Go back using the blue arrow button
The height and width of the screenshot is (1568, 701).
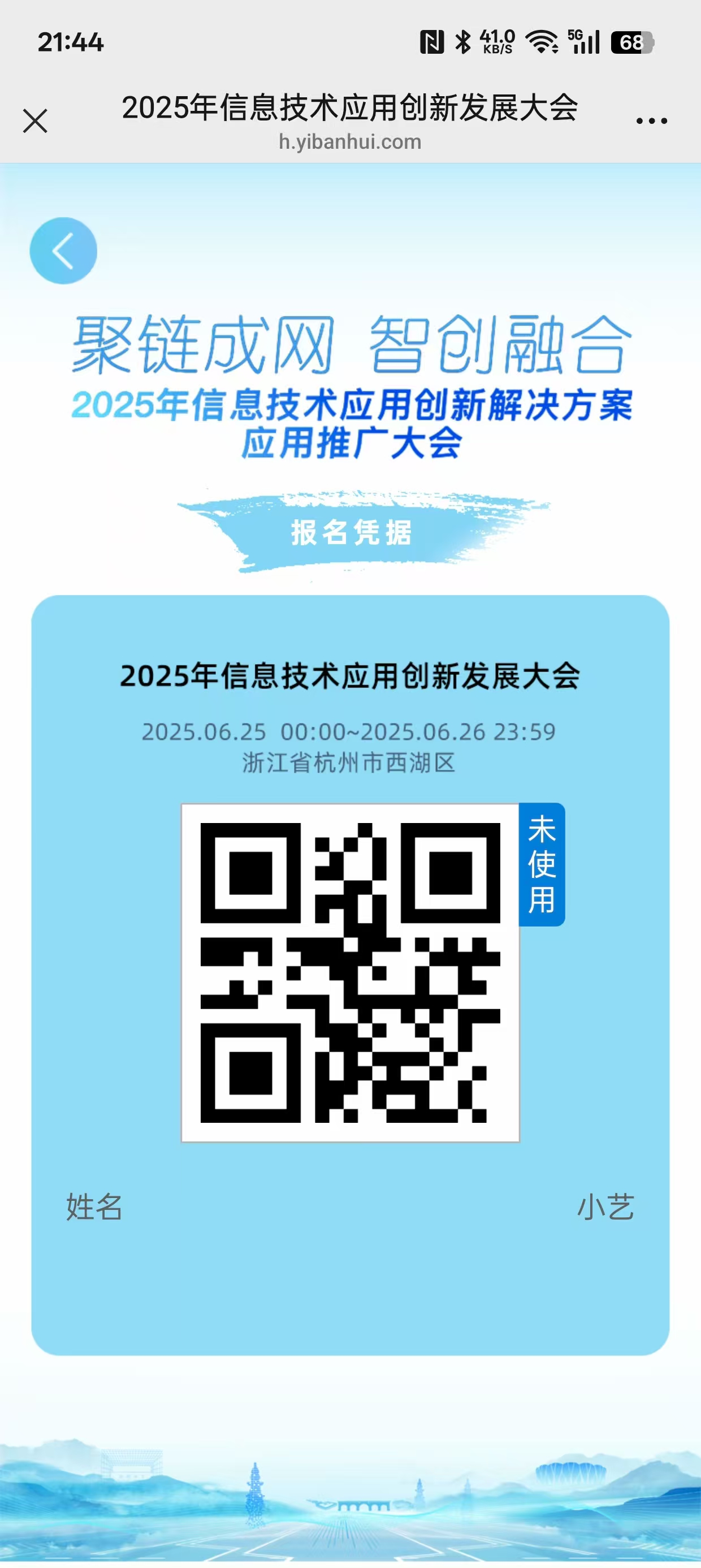pos(63,251)
